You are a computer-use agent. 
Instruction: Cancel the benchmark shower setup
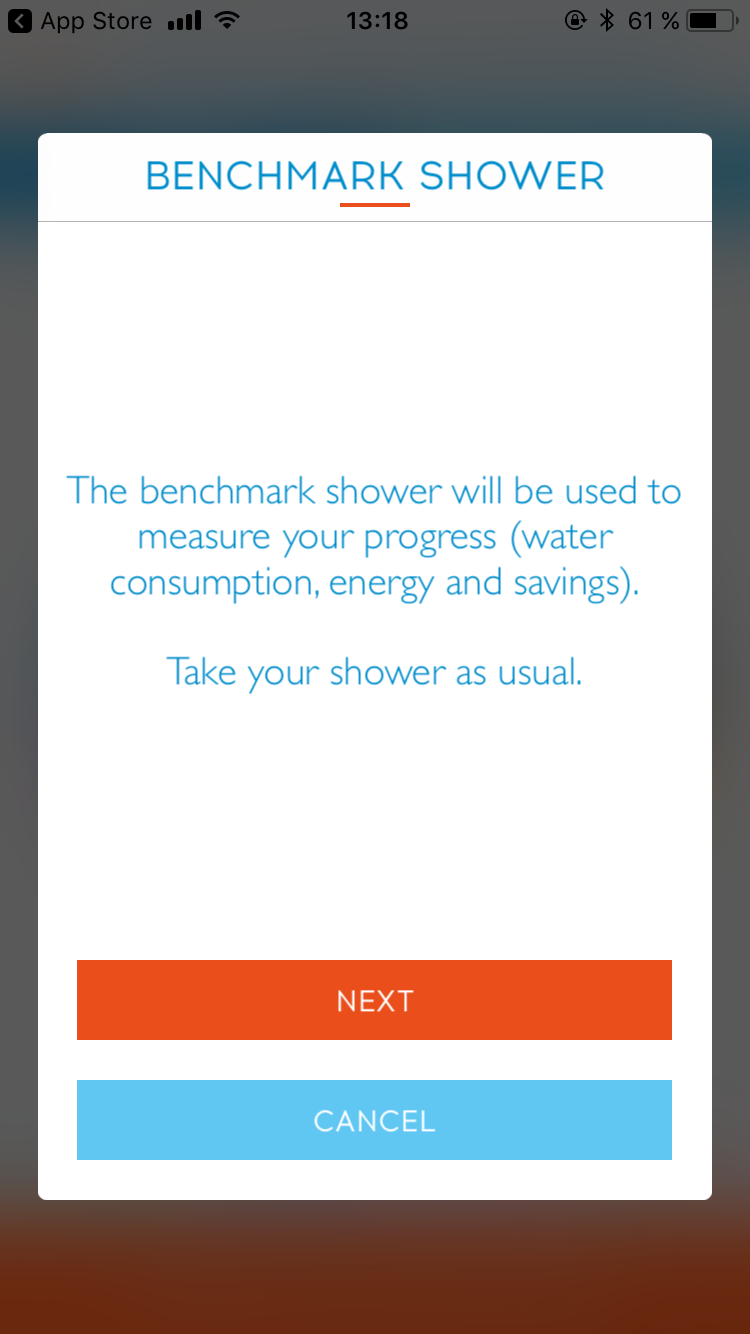[x=374, y=1120]
